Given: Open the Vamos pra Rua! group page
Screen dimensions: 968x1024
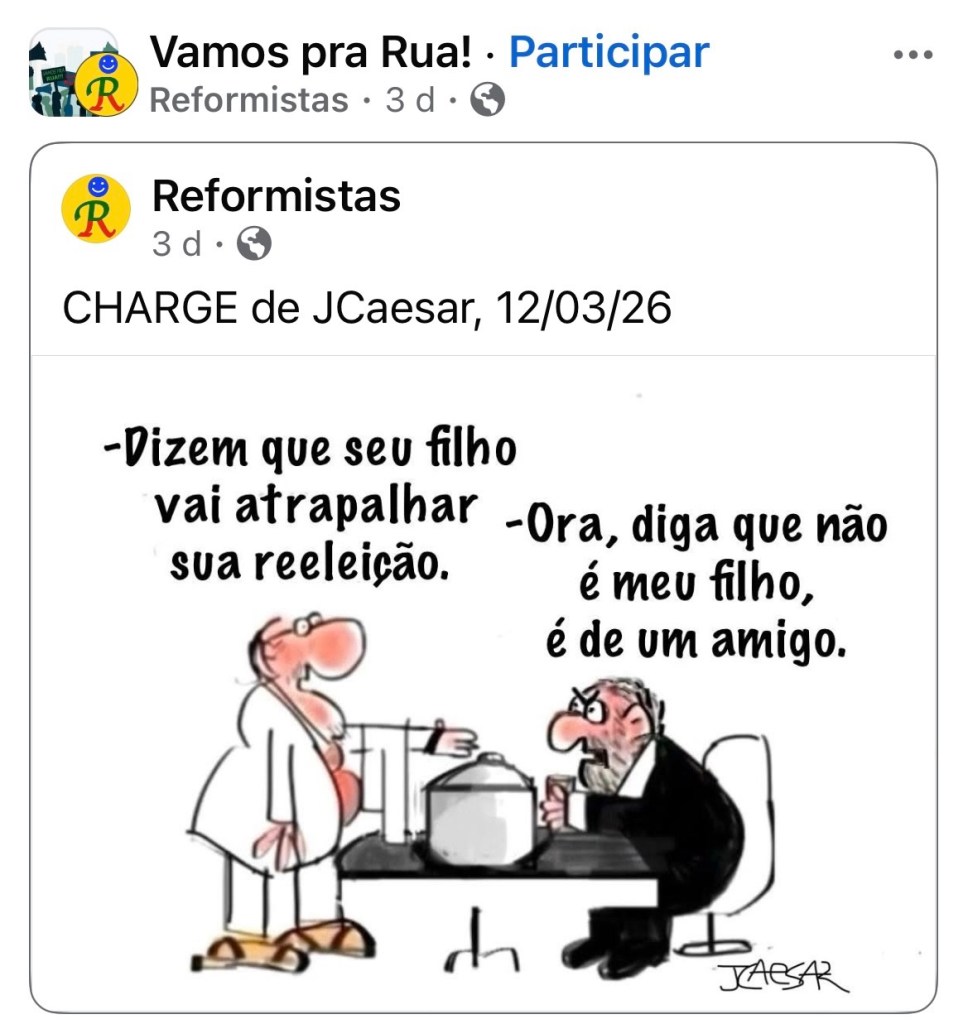Looking at the screenshot, I should [x=310, y=52].
